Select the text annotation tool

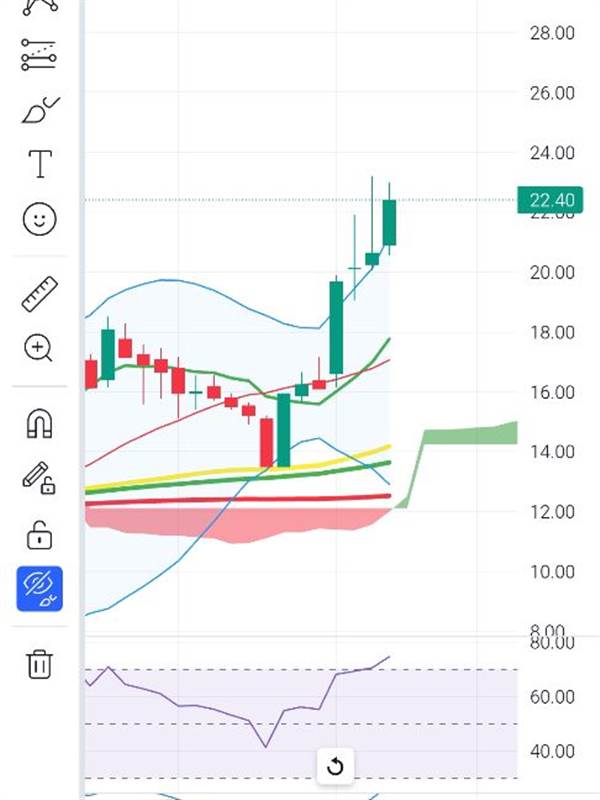click(x=40, y=164)
